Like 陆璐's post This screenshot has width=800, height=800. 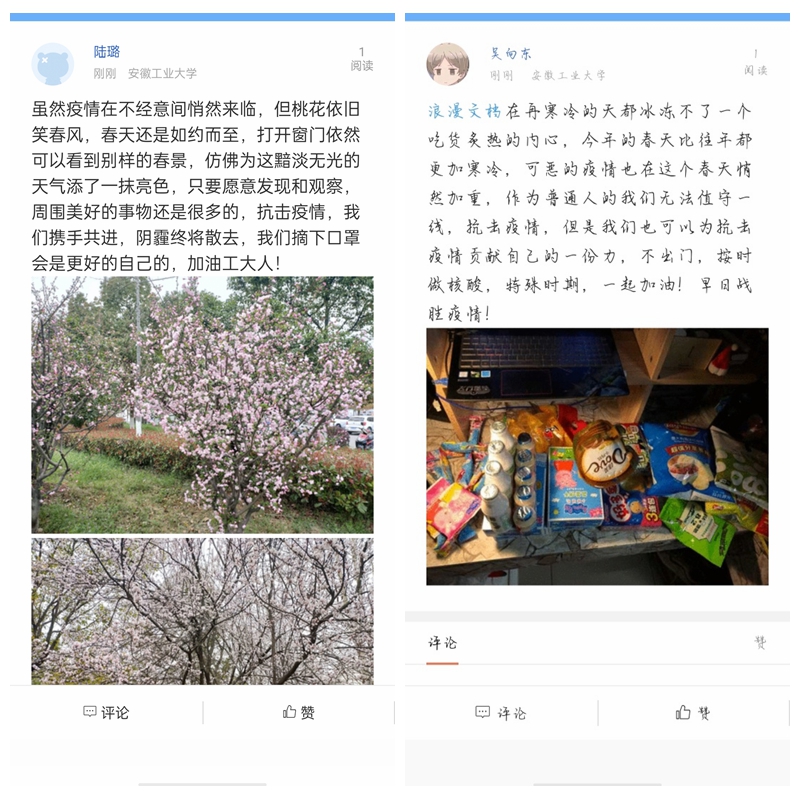click(x=298, y=712)
